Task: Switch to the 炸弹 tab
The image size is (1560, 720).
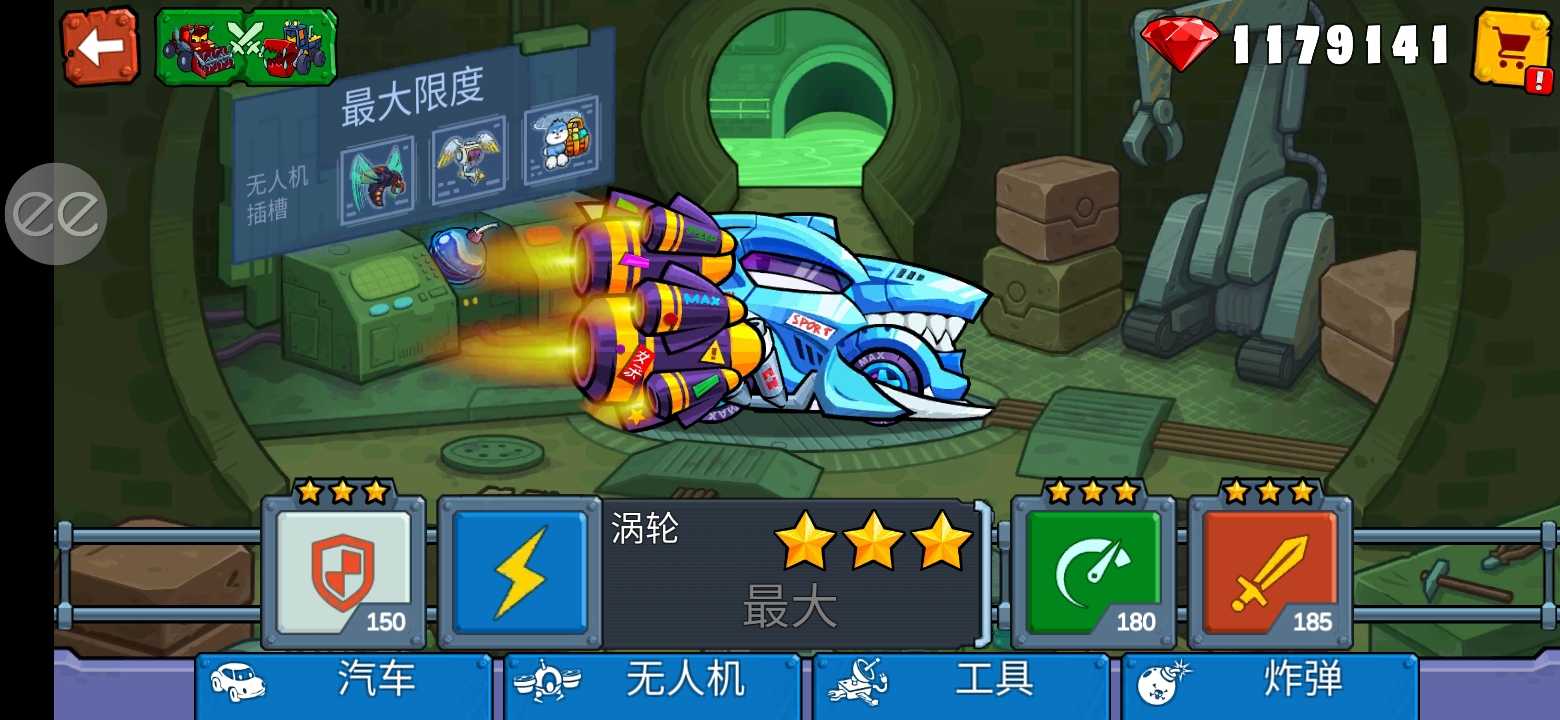Action: coord(1270,684)
